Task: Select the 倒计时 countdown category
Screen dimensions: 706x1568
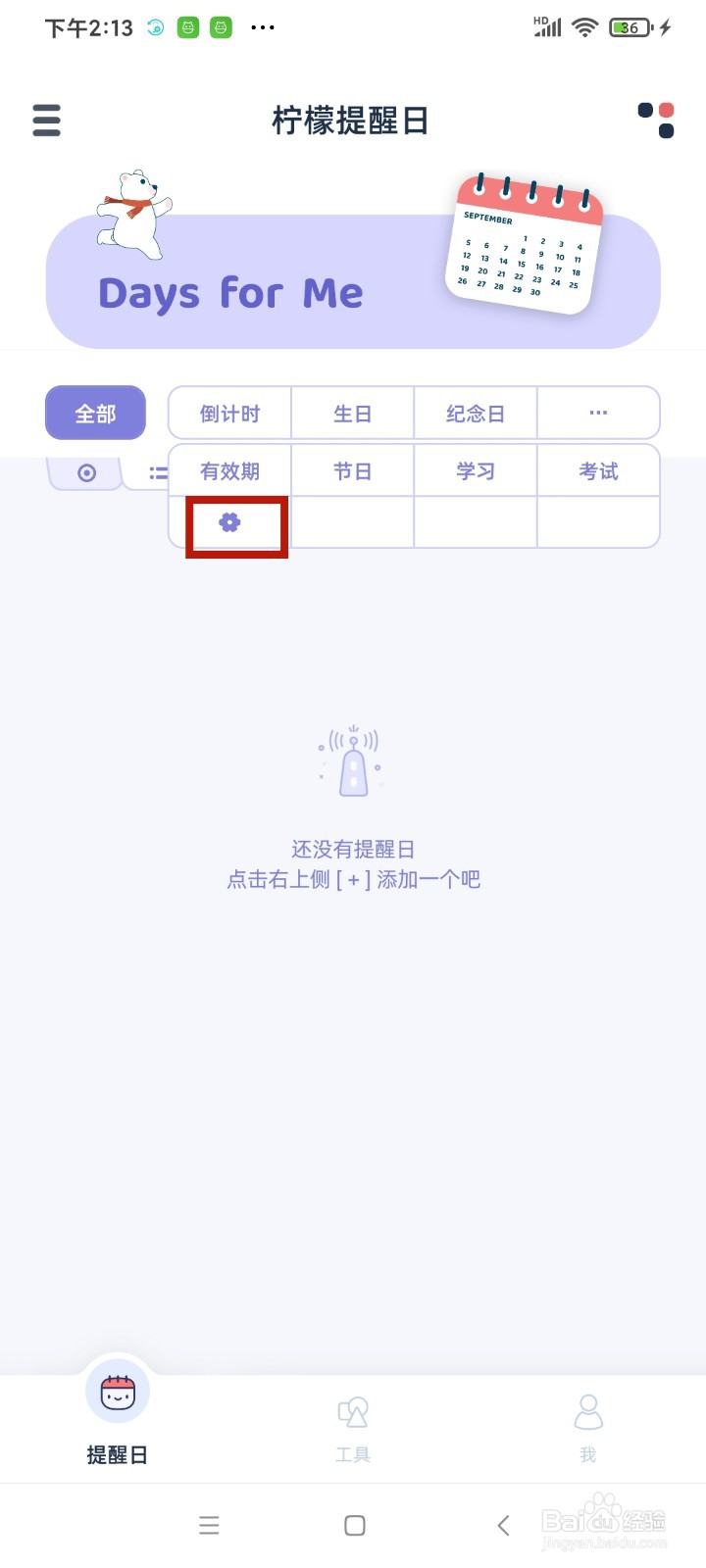Action: [229, 413]
